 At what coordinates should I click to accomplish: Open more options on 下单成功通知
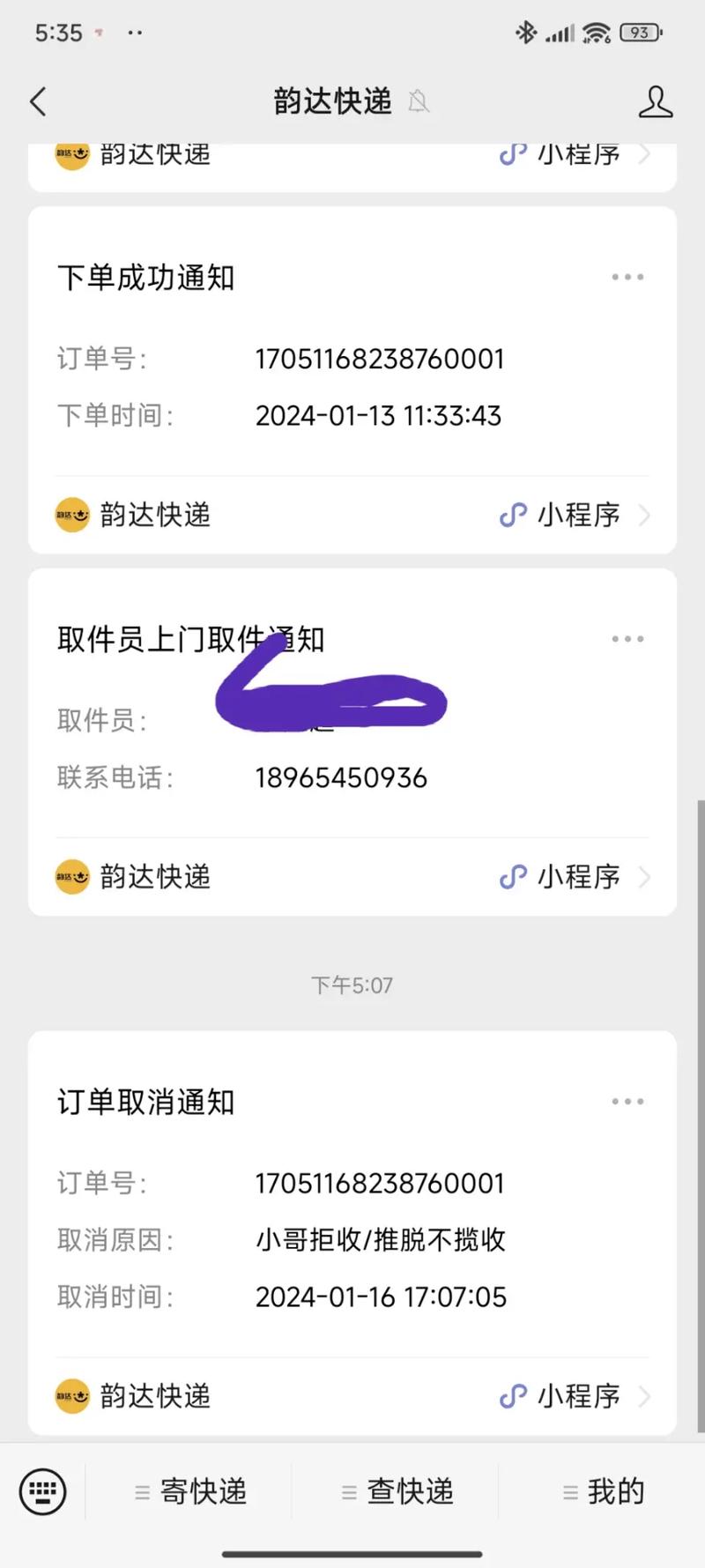627,278
